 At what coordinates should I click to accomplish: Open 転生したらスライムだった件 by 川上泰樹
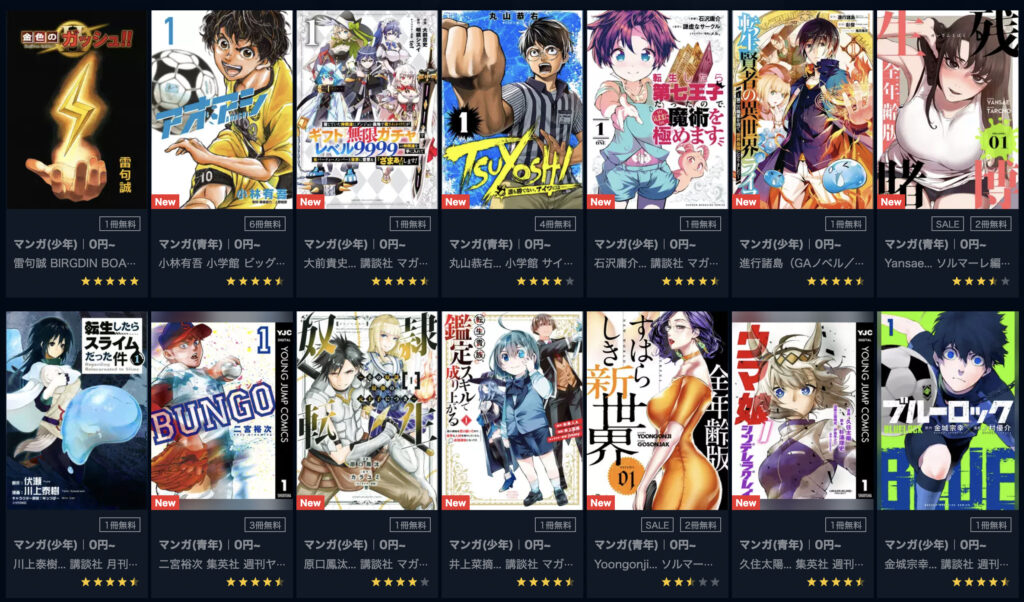click(x=77, y=409)
